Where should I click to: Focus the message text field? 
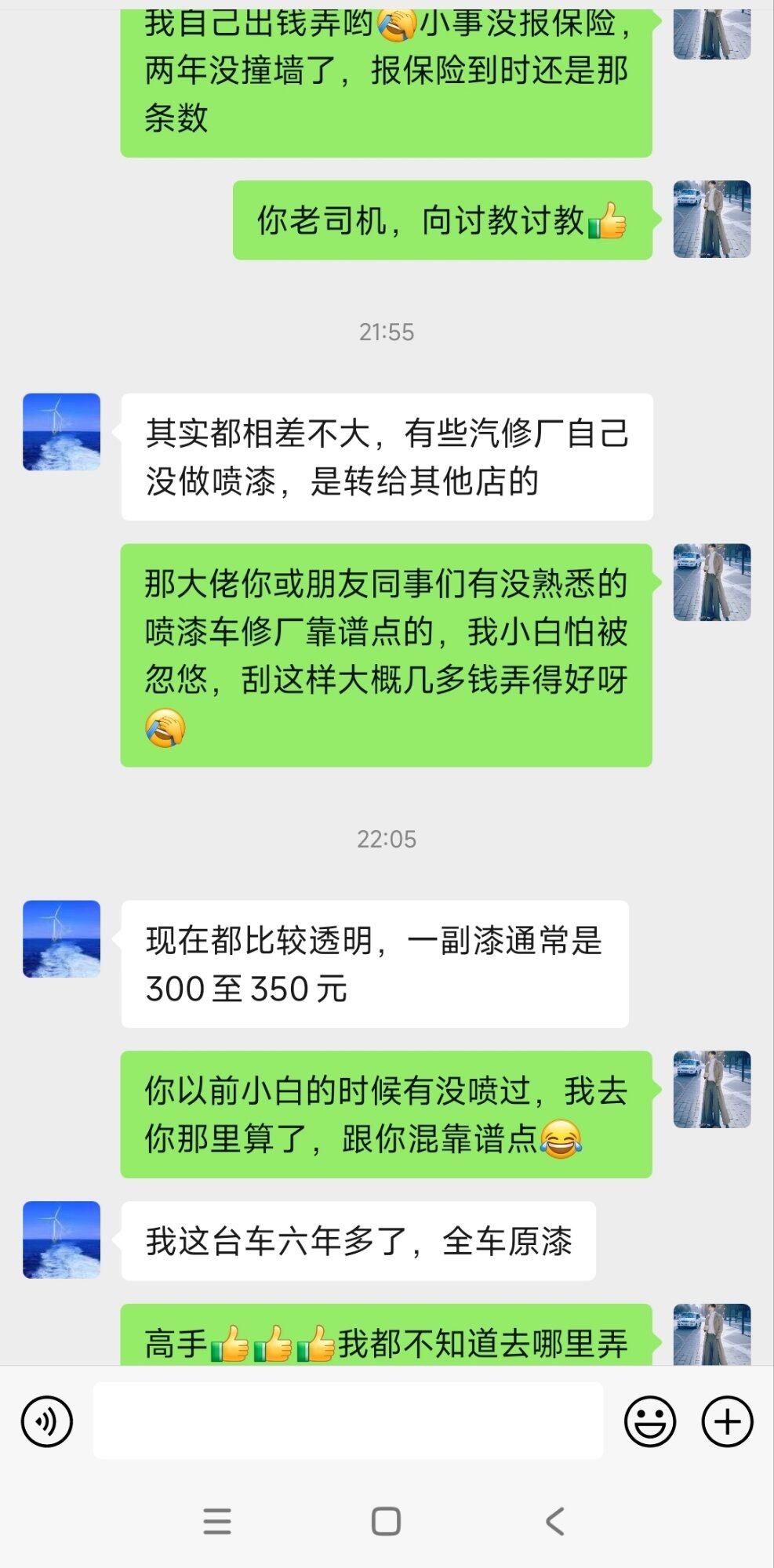347,1421
